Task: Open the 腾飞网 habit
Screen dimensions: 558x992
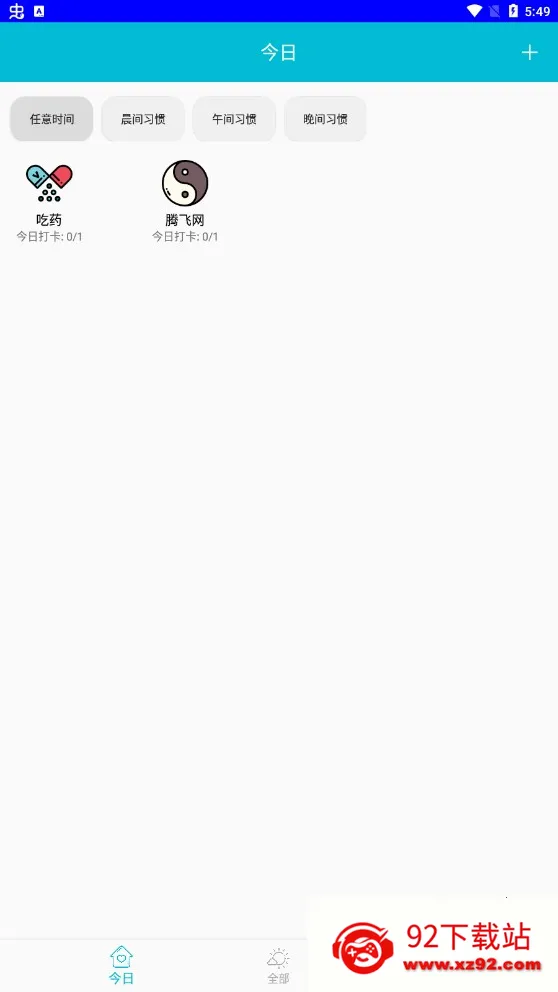Action: click(185, 202)
